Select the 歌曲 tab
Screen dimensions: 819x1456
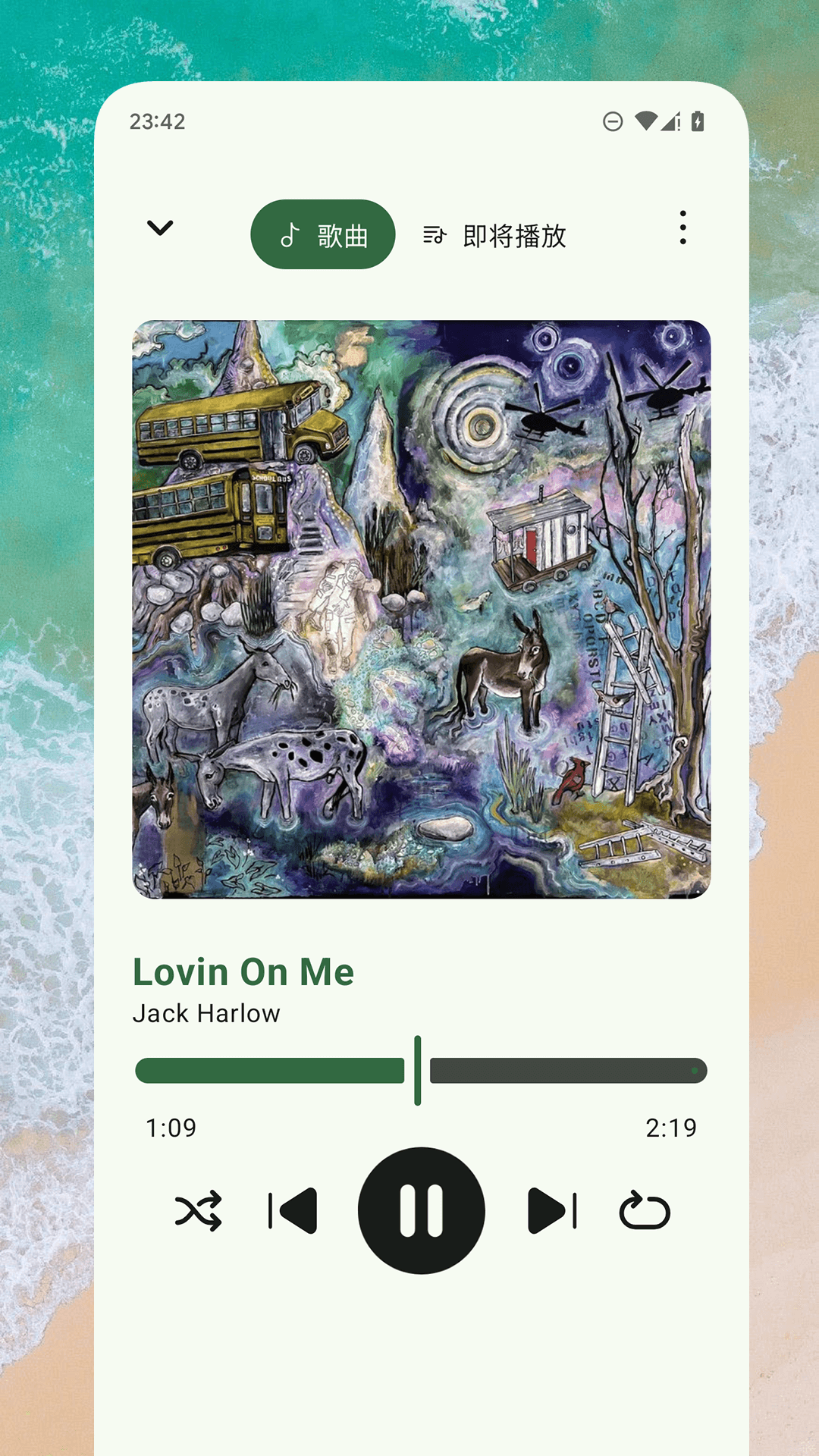[323, 234]
